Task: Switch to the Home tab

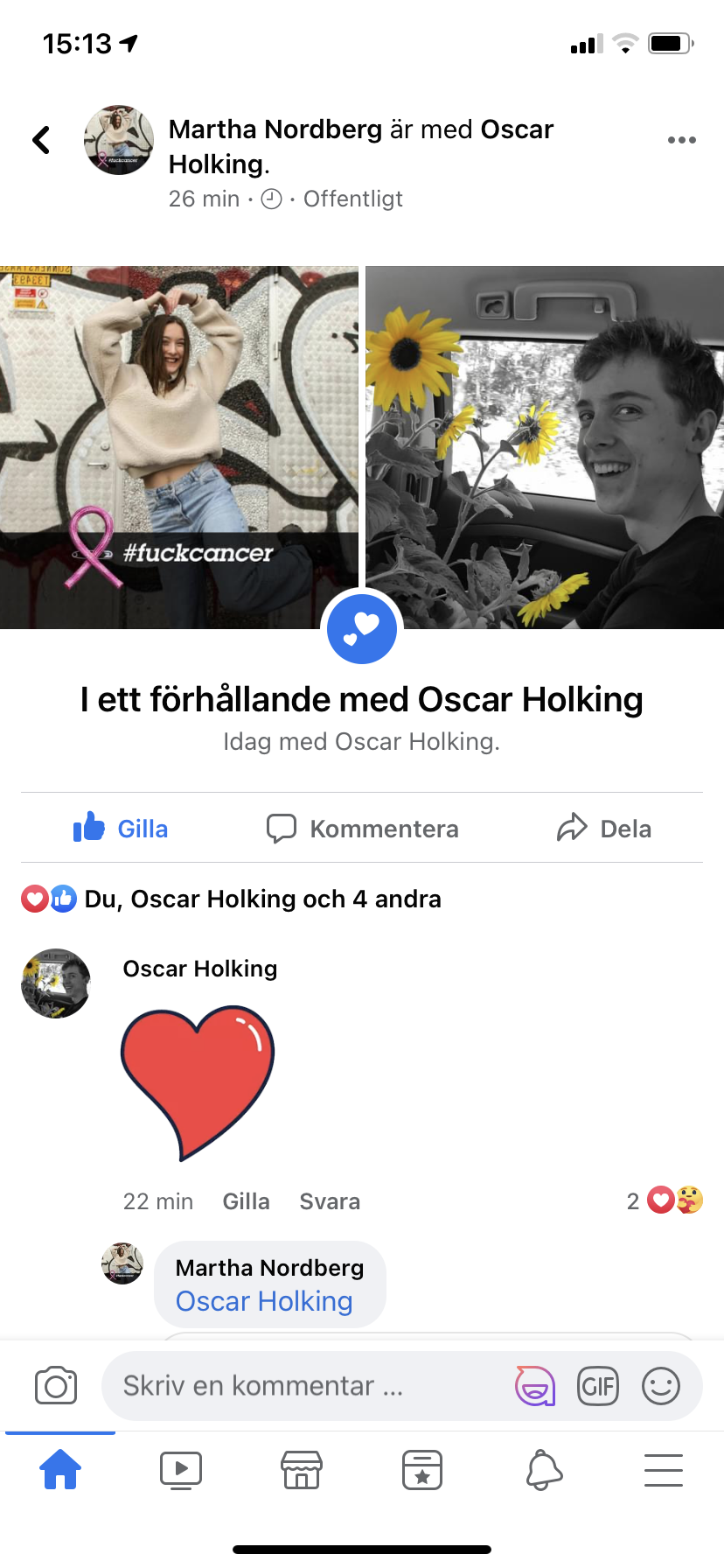Action: coord(60,1469)
